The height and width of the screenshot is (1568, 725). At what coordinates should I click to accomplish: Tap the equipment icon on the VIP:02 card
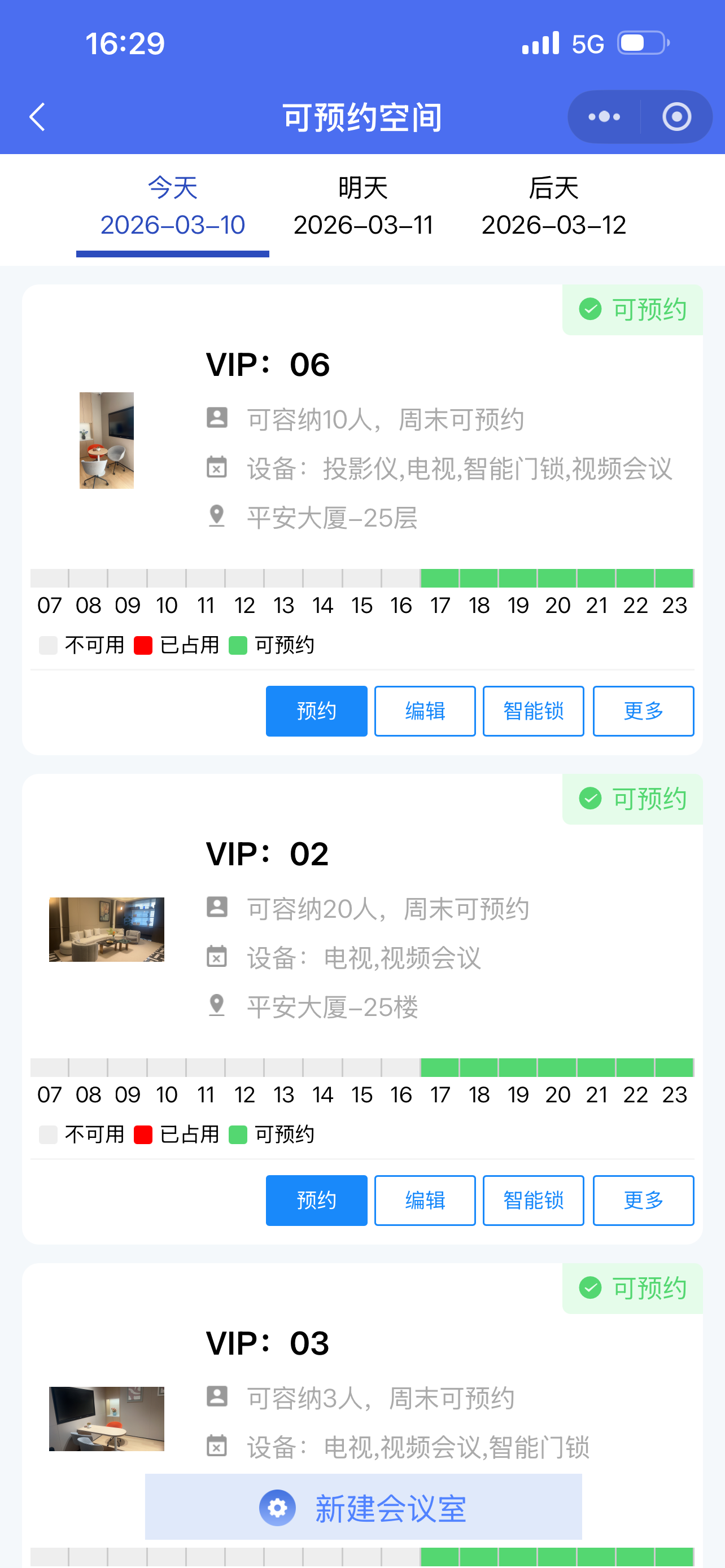pos(217,957)
